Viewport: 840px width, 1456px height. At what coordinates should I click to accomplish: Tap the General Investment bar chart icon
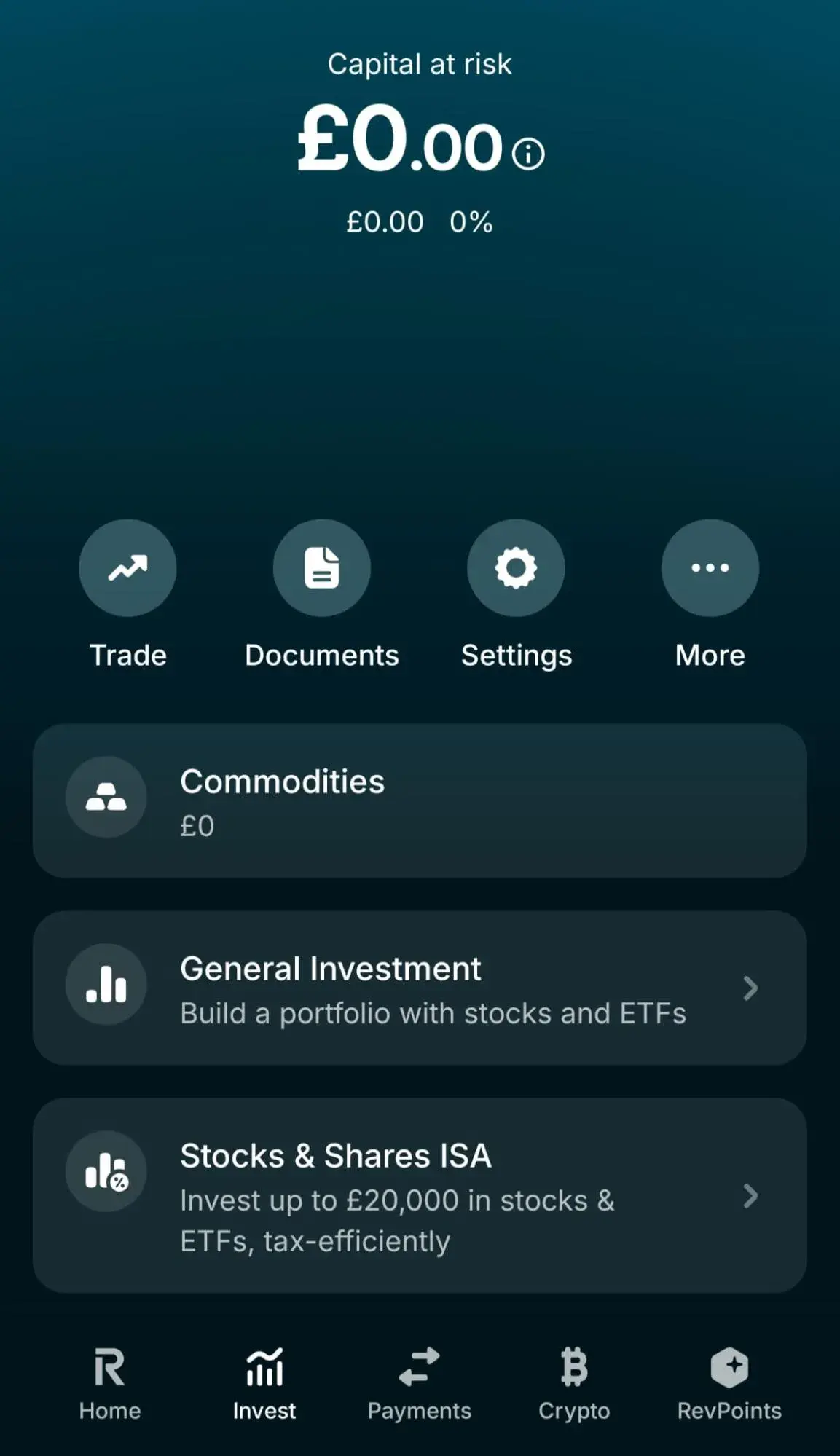point(106,984)
